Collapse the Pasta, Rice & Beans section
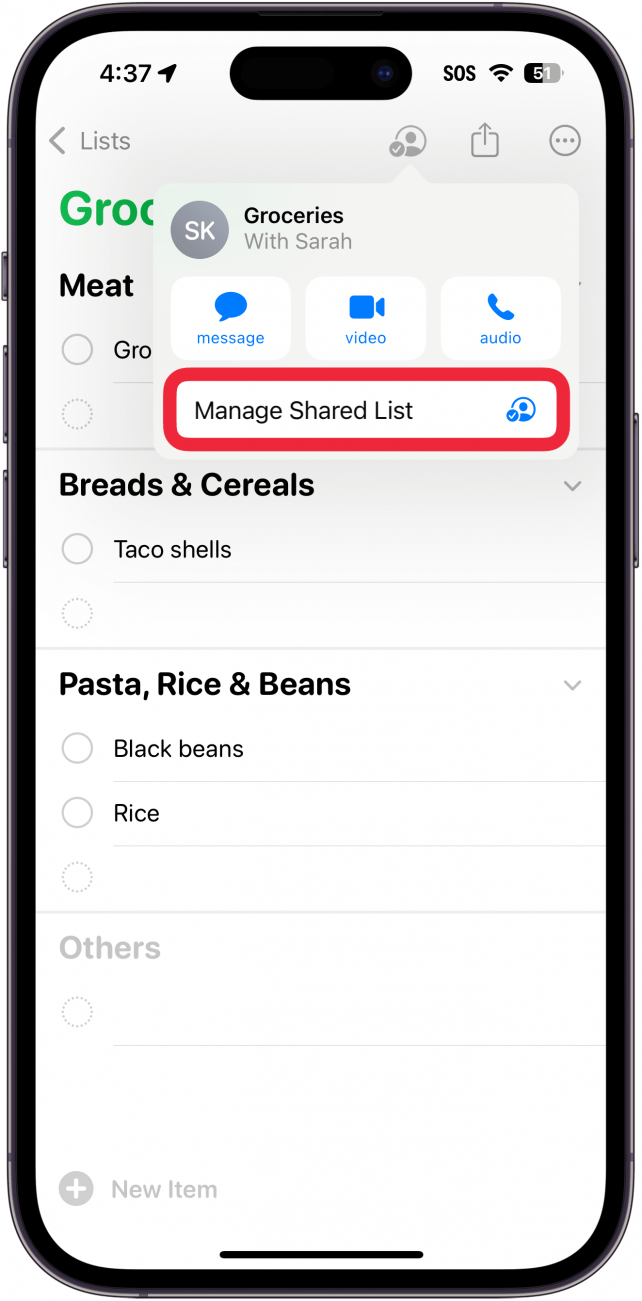 tap(572, 685)
